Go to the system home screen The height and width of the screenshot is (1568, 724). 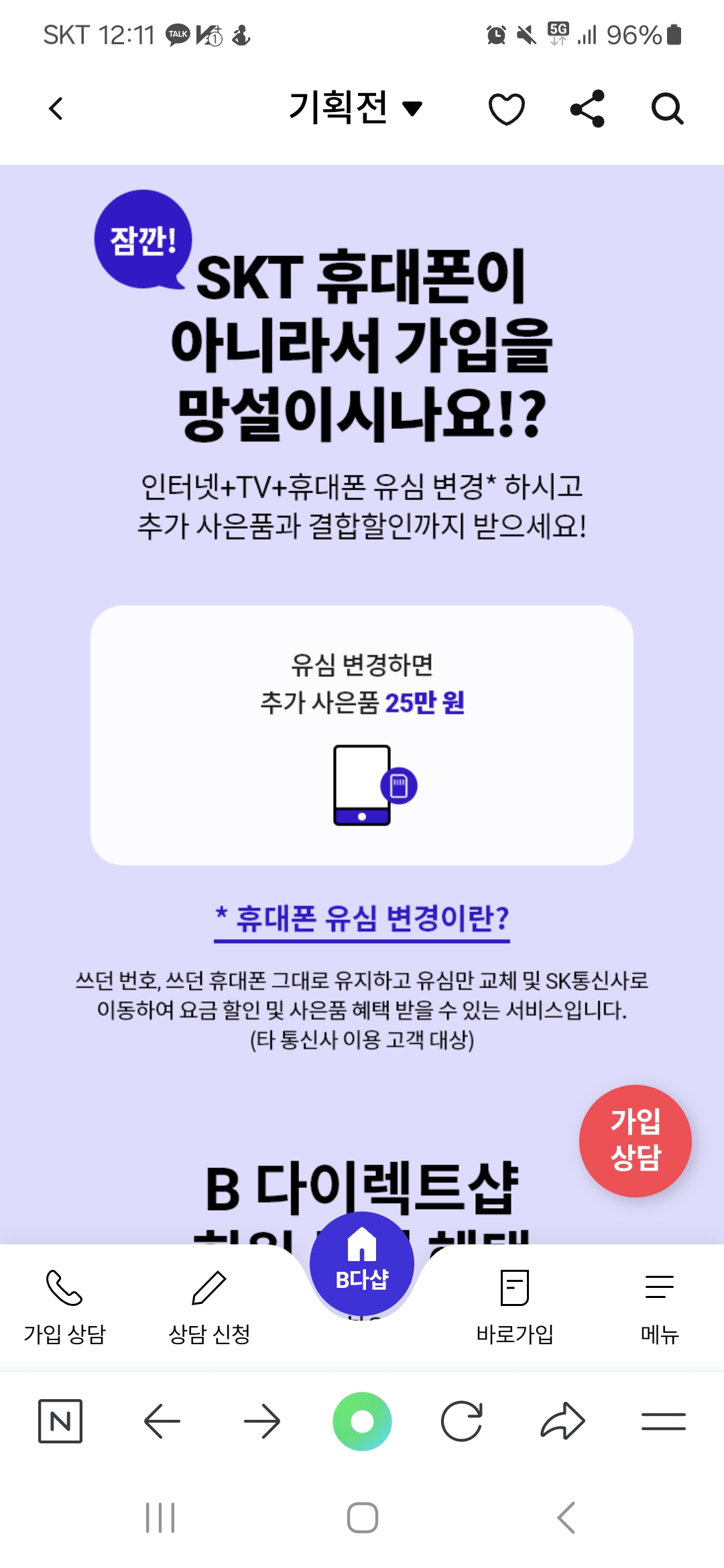pyautogui.click(x=362, y=1518)
